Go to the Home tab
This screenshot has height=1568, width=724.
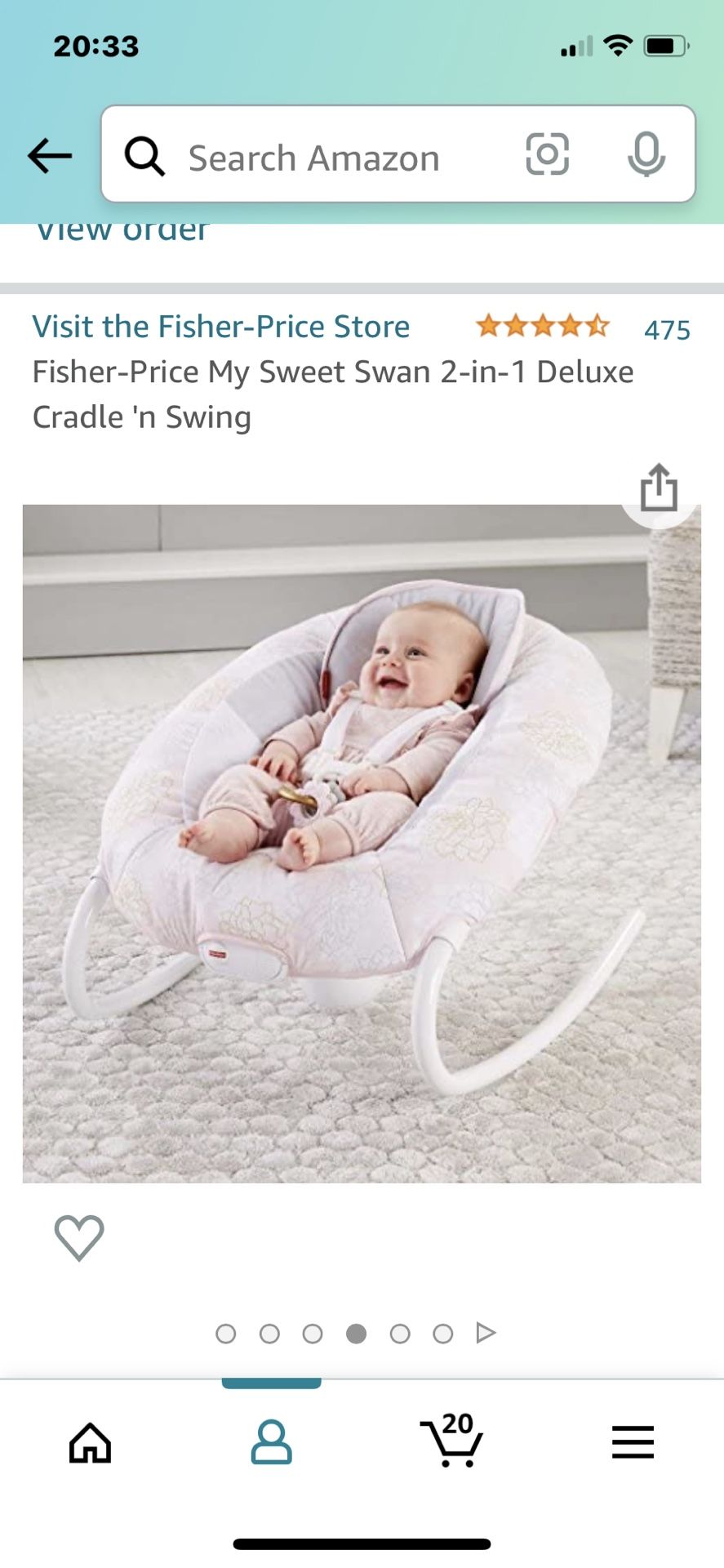(x=90, y=1442)
